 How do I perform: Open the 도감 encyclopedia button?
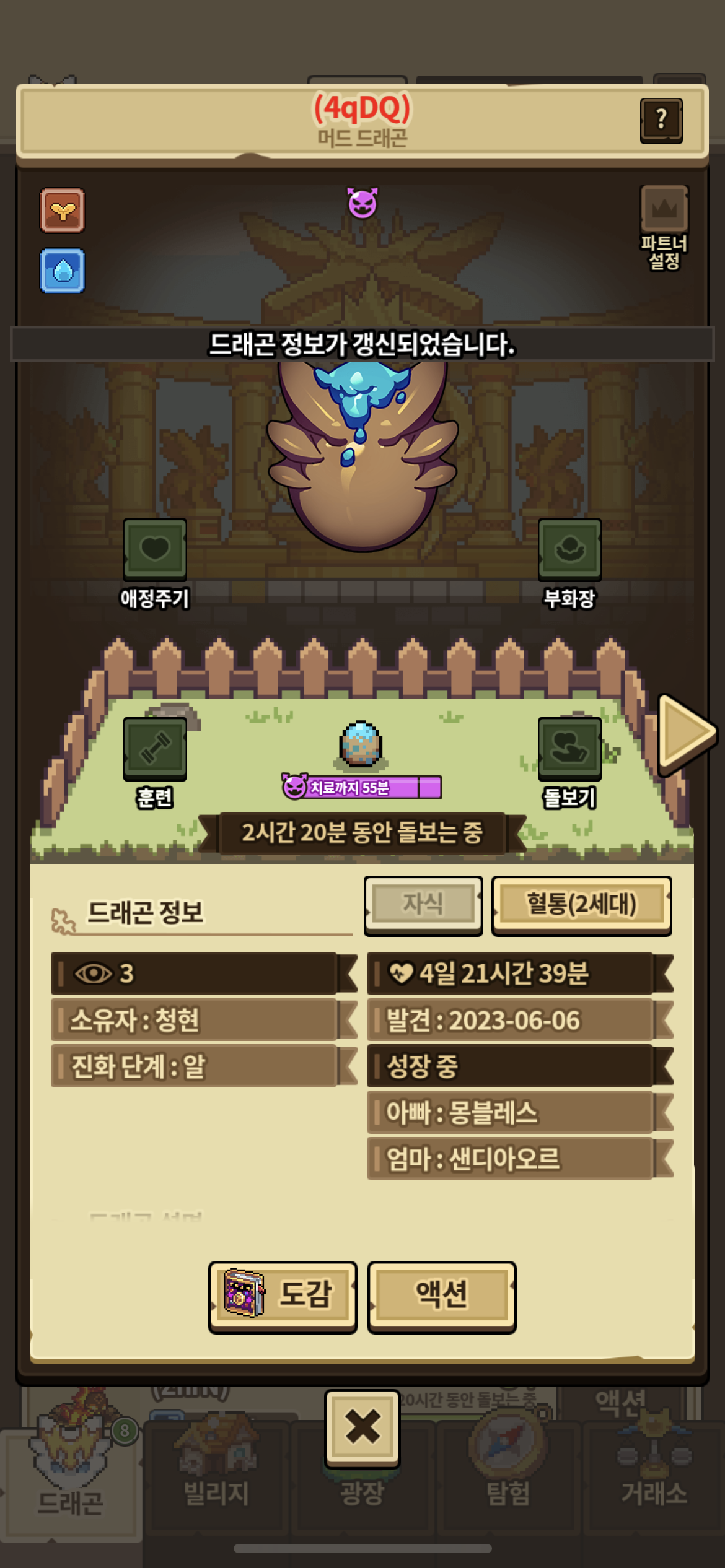[283, 1296]
